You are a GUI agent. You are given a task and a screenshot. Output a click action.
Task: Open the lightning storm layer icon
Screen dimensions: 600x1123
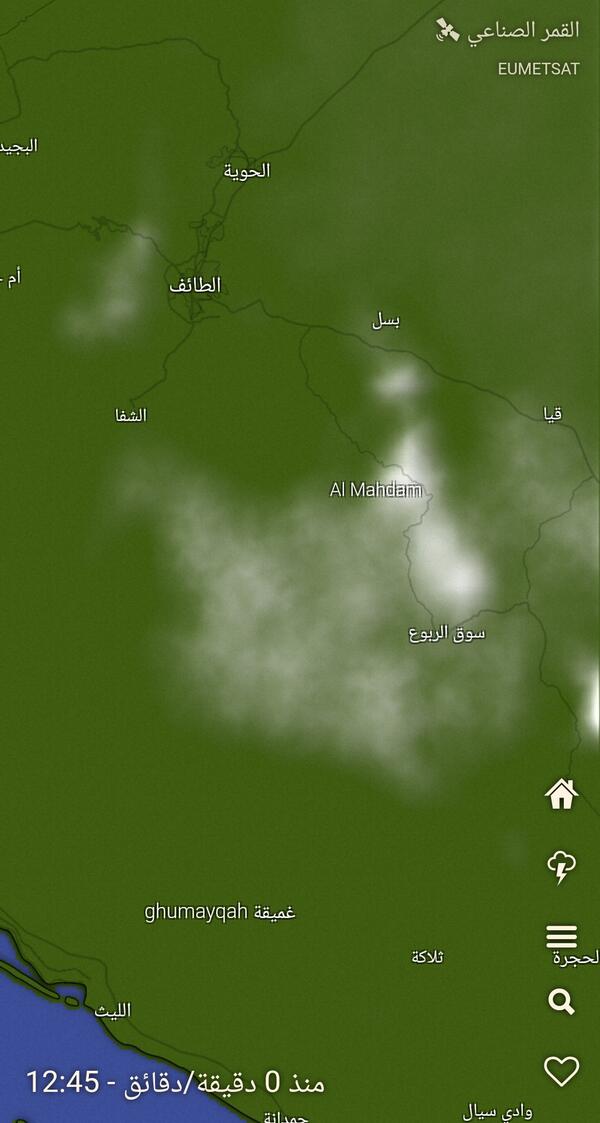561,867
